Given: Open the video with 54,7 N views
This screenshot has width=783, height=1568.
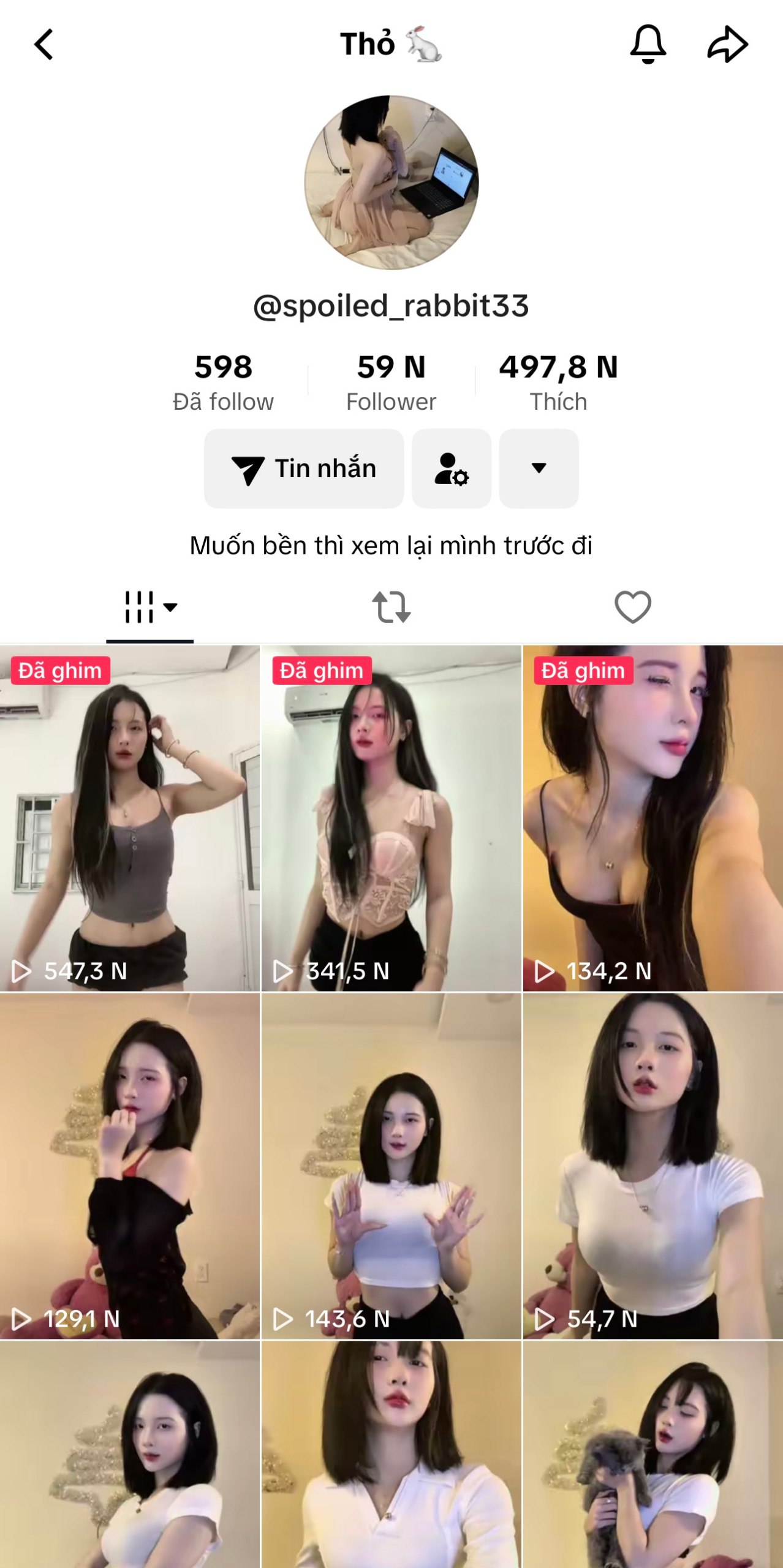Looking at the screenshot, I should (x=652, y=1166).
